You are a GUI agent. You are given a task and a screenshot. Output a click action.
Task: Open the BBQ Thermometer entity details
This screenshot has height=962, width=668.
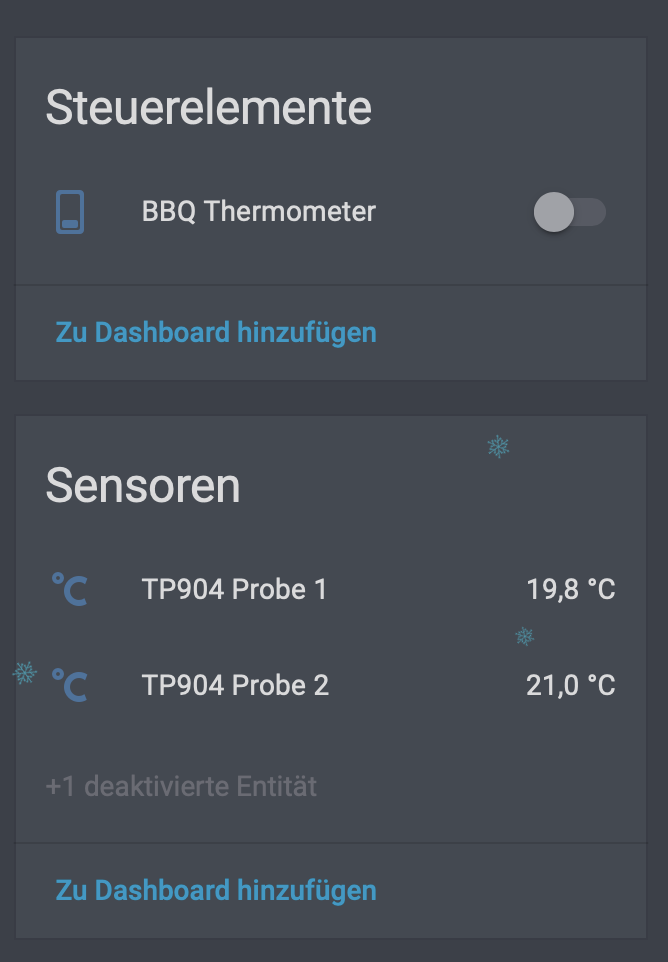(x=258, y=212)
